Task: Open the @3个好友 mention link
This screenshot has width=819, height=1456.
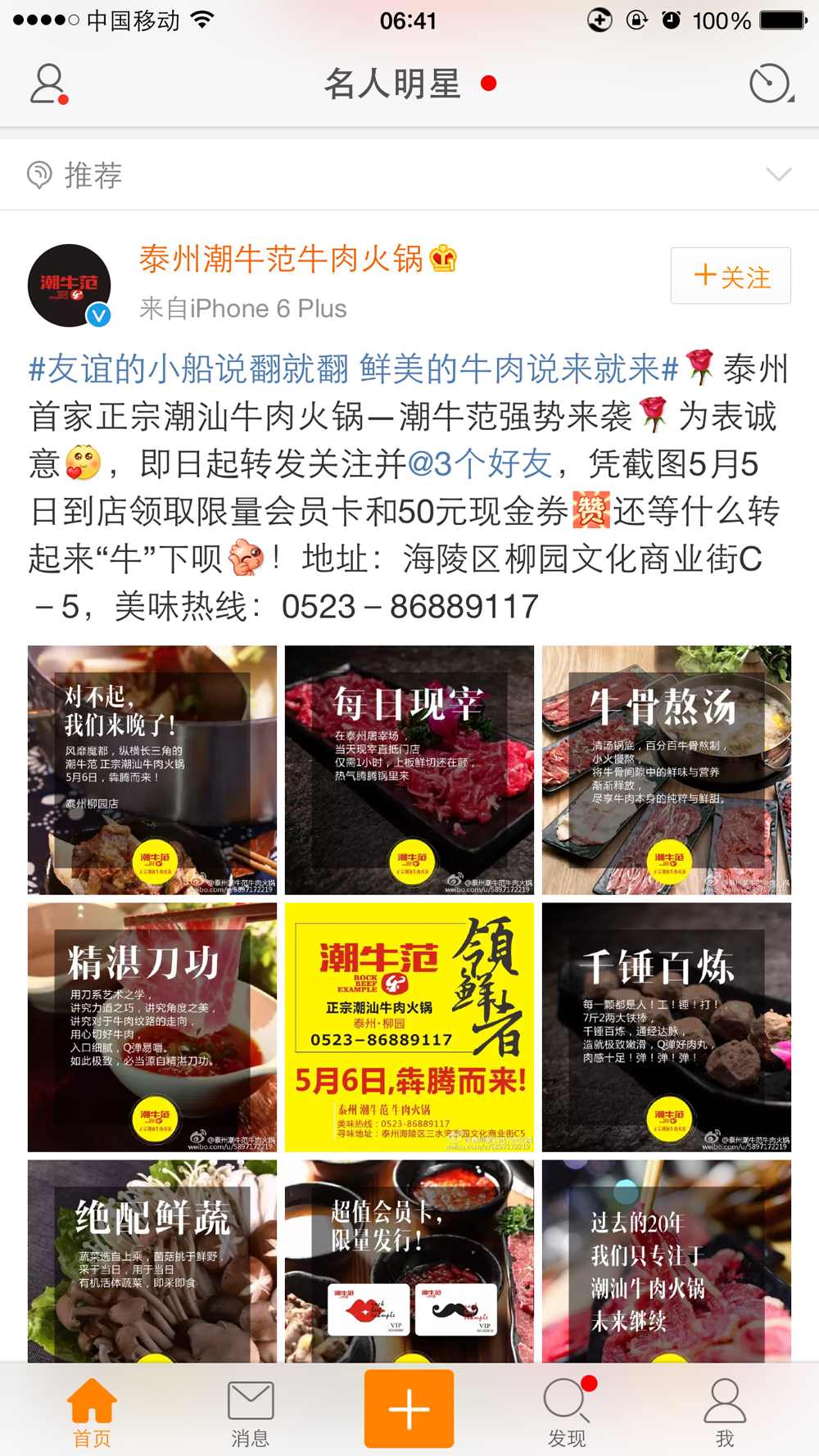Action: pyautogui.click(x=480, y=464)
